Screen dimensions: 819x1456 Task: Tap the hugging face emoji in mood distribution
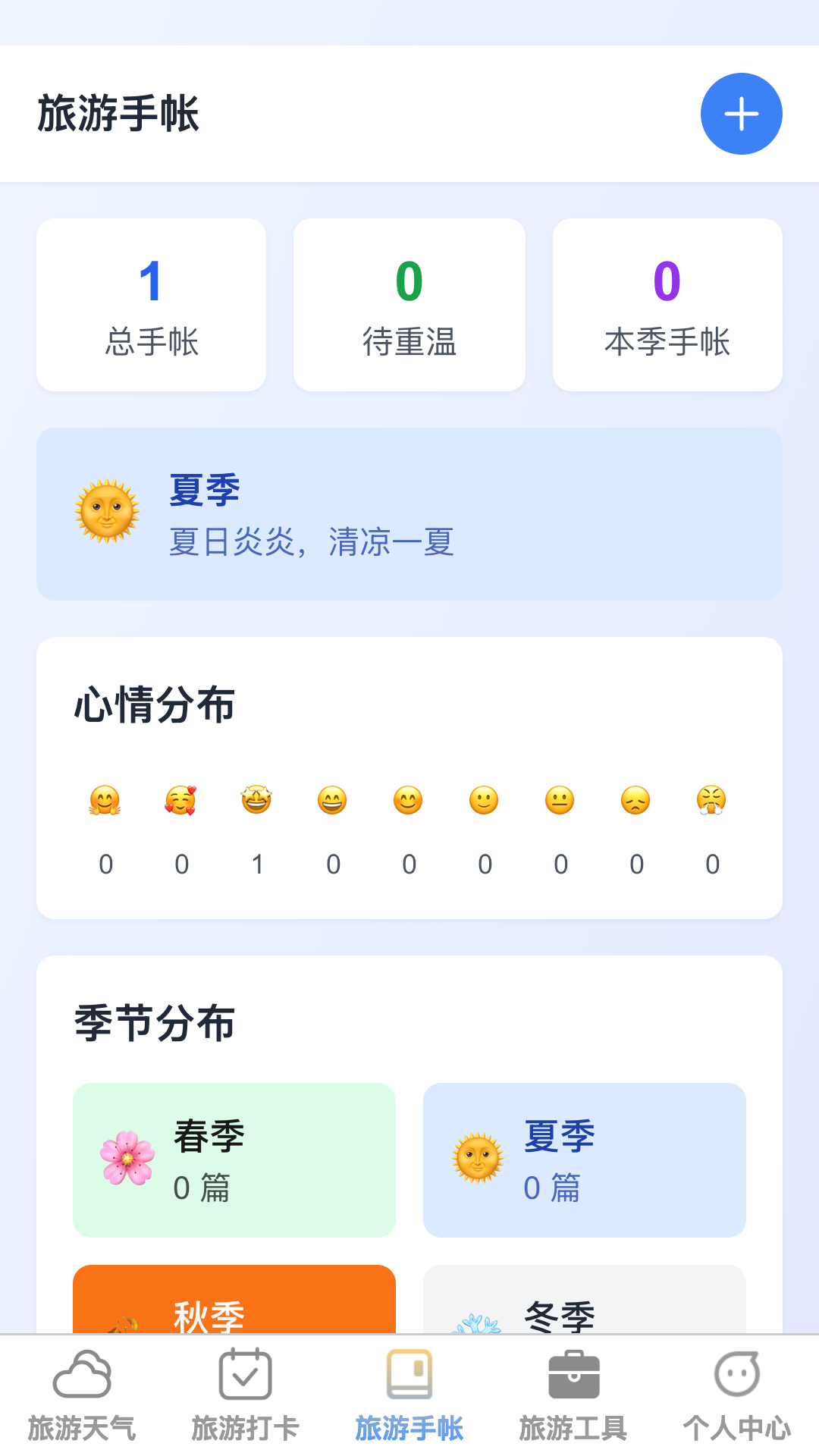coord(105,800)
